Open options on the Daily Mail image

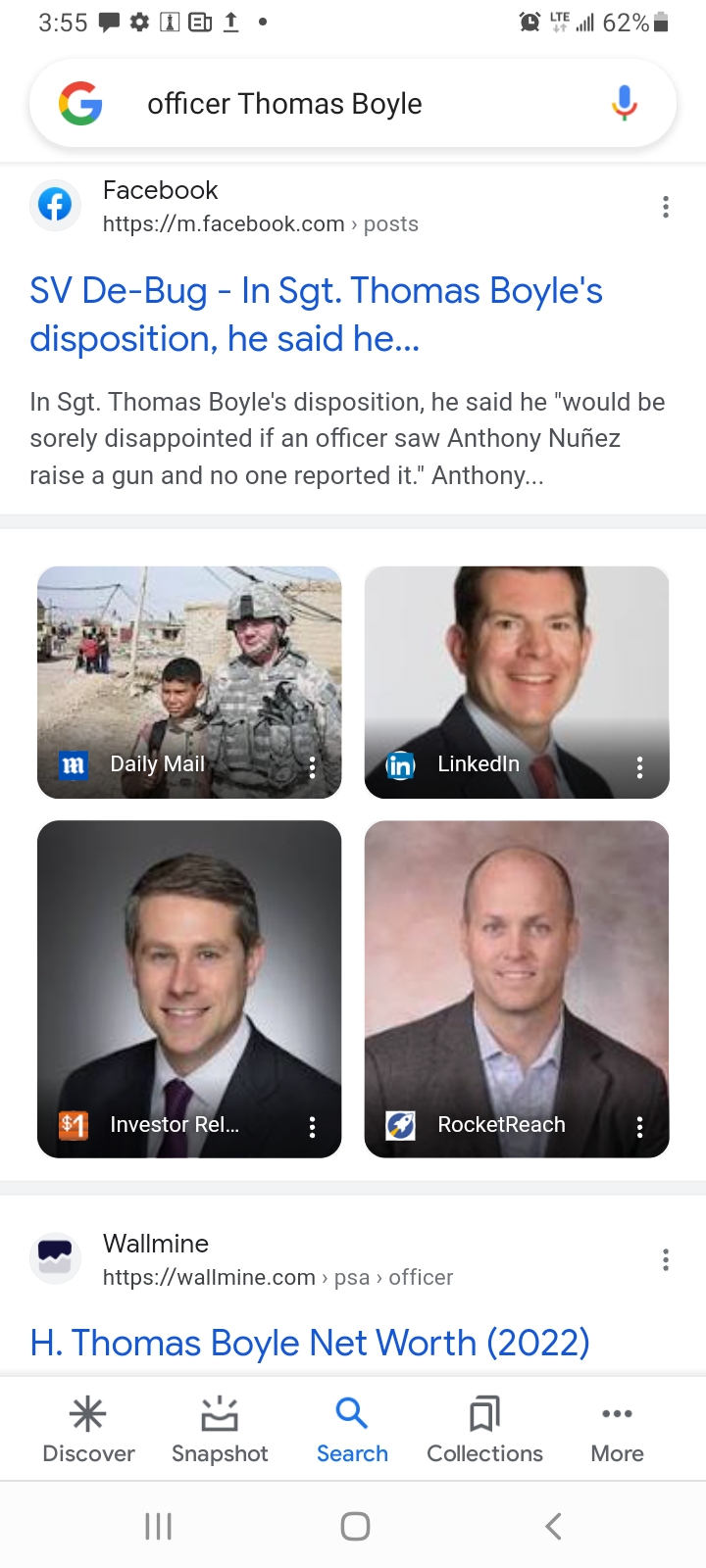312,767
